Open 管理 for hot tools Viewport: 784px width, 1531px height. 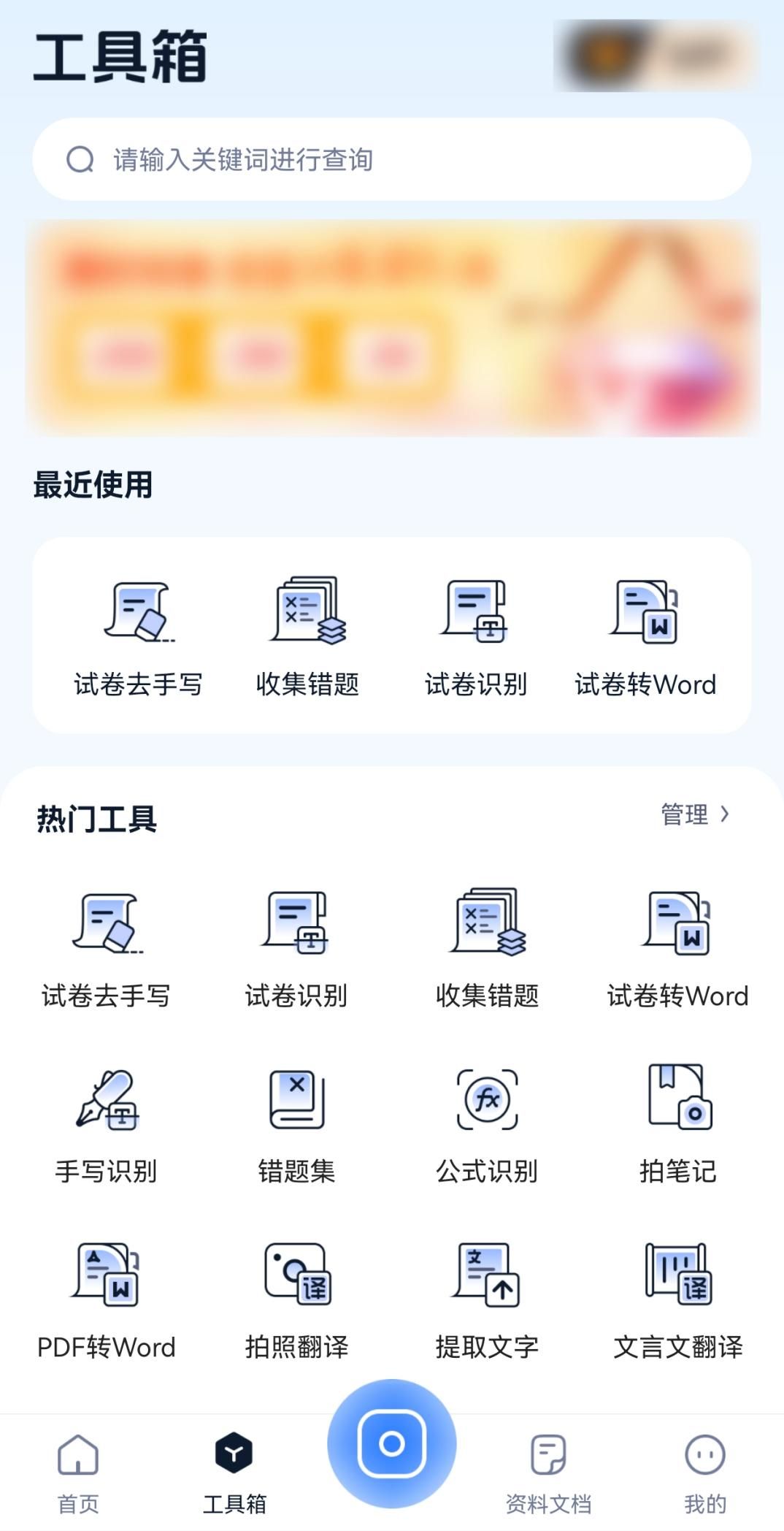tap(695, 814)
